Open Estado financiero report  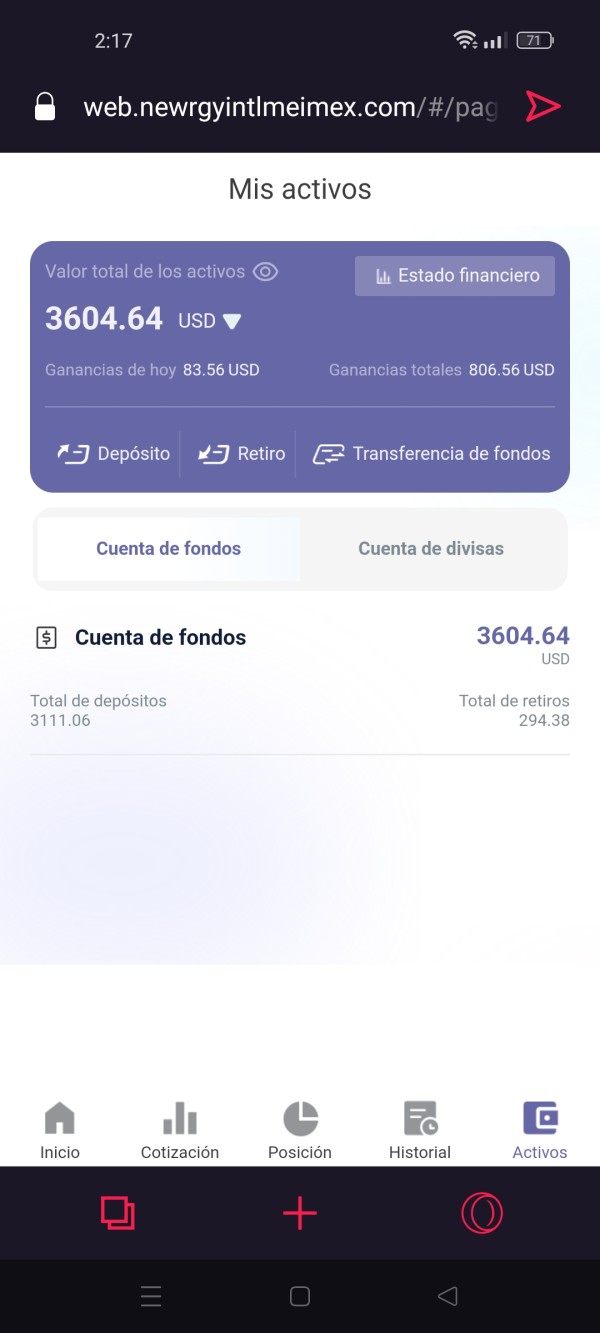[455, 276]
